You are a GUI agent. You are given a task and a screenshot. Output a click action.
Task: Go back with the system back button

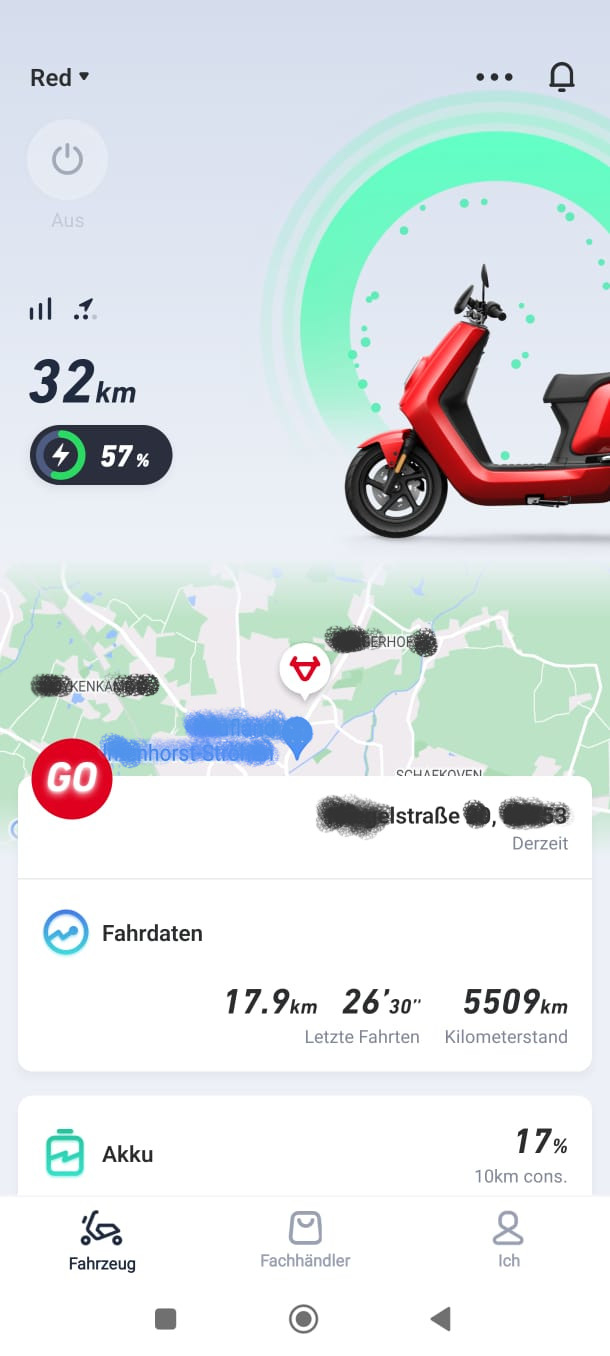[x=441, y=1319]
